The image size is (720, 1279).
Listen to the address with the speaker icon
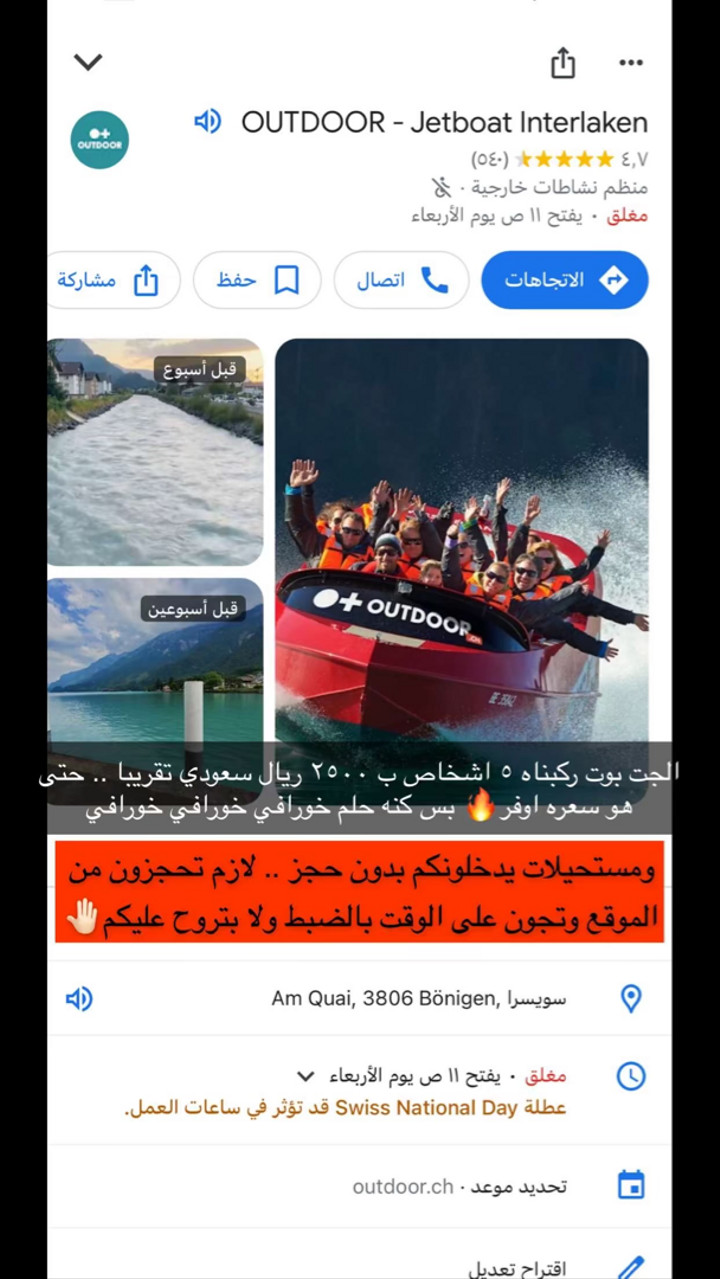pyautogui.click(x=79, y=998)
